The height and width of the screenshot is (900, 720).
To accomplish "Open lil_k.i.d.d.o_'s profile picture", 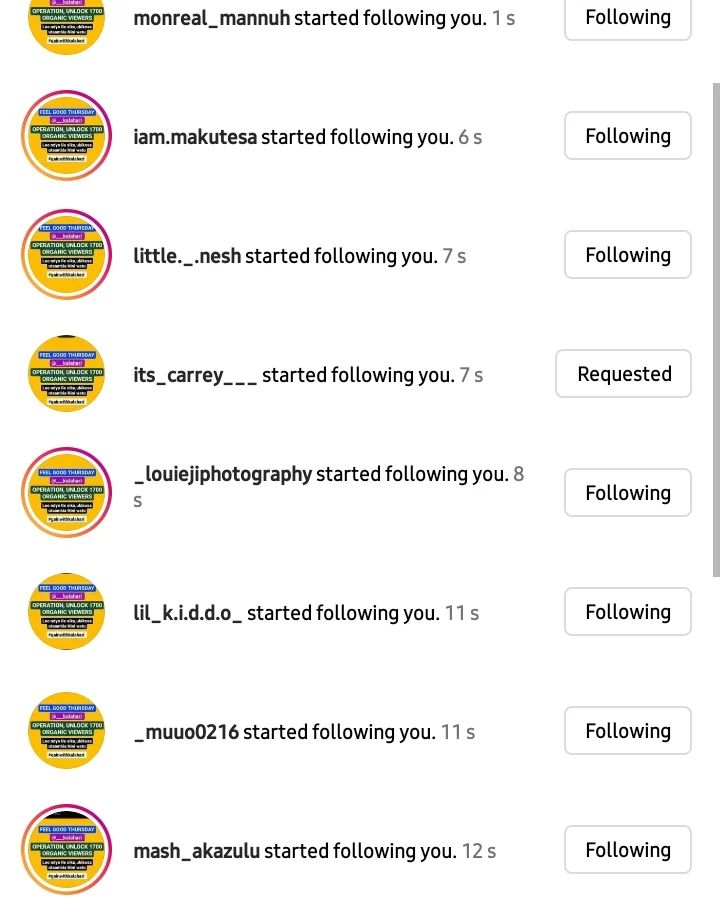I will [66, 612].
